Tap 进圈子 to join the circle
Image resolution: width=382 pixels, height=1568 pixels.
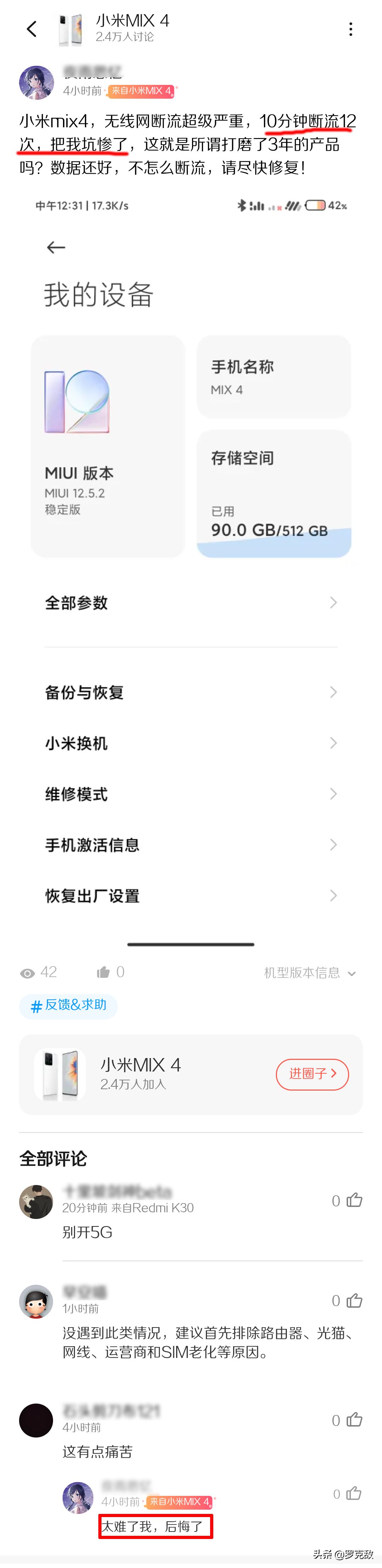tap(312, 1074)
